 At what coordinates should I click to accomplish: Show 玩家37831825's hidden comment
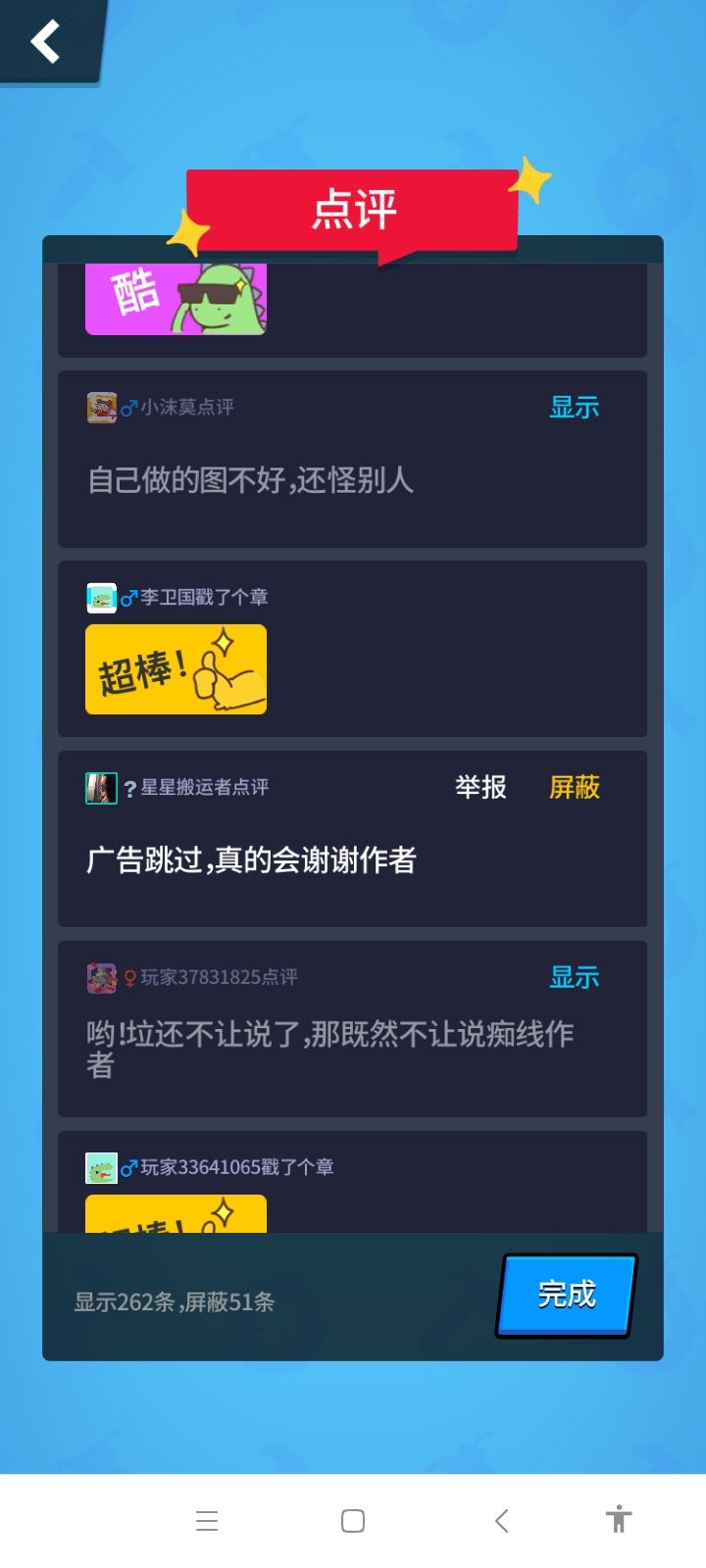tap(575, 977)
